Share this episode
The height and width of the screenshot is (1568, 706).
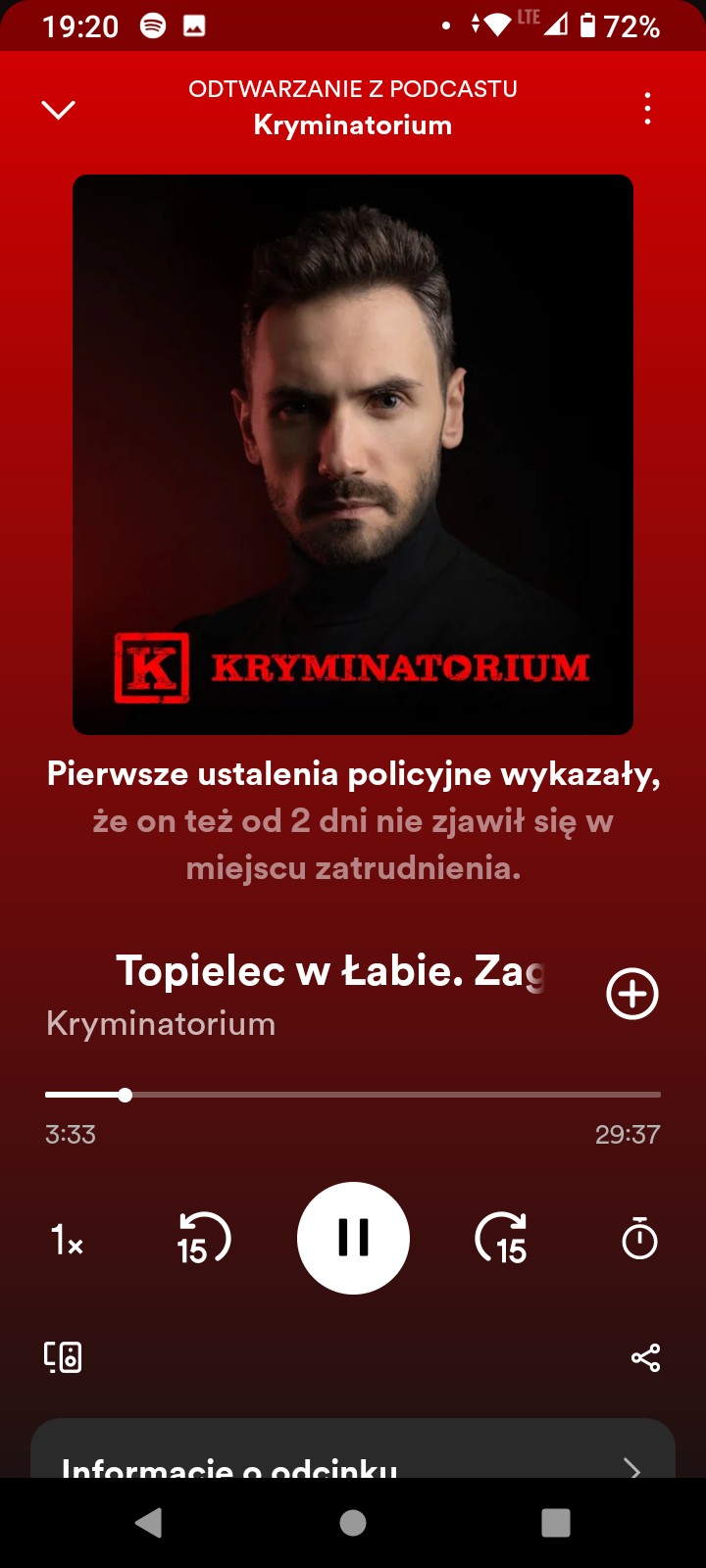[645, 1357]
